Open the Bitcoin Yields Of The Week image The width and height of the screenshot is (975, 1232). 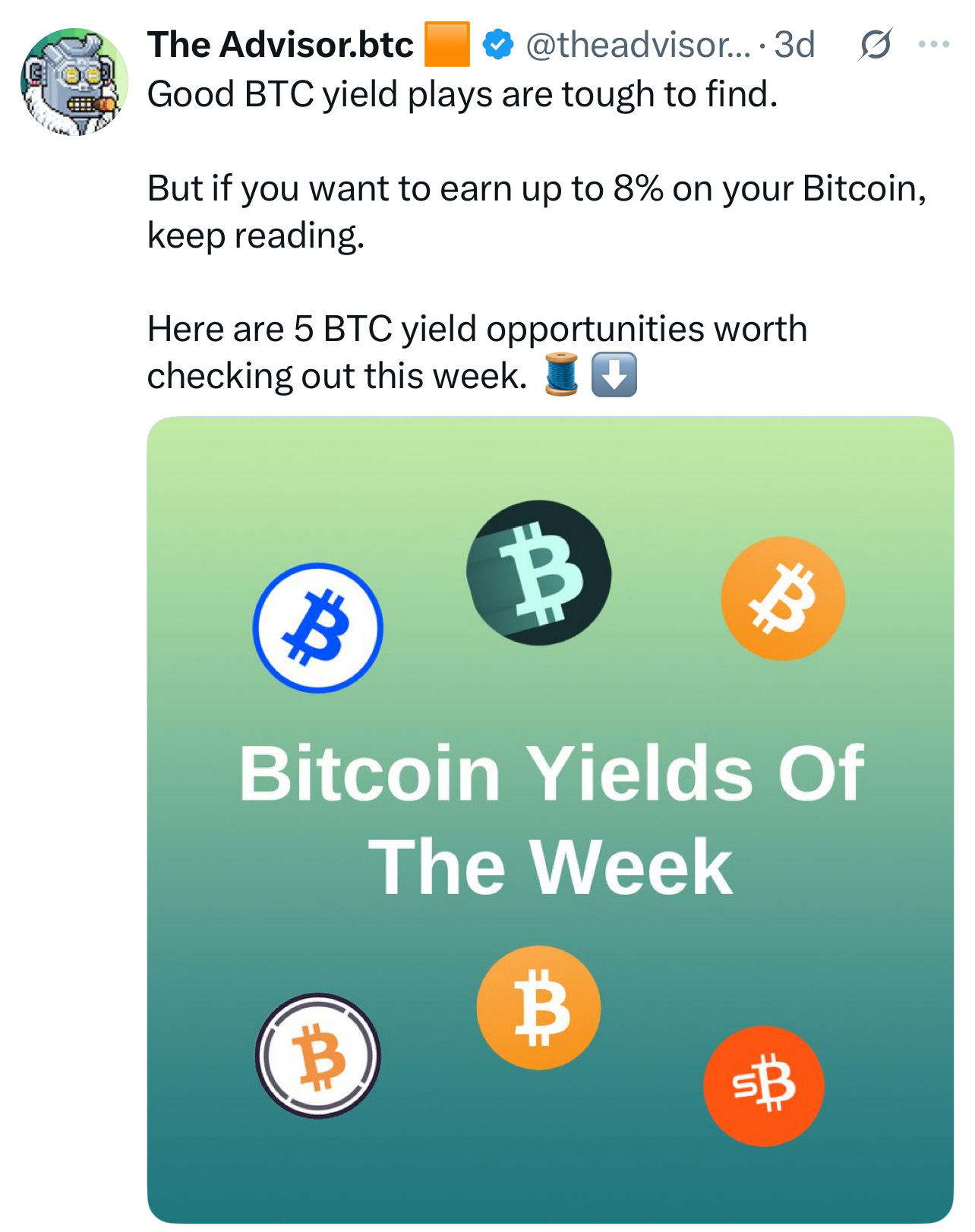coord(550,819)
